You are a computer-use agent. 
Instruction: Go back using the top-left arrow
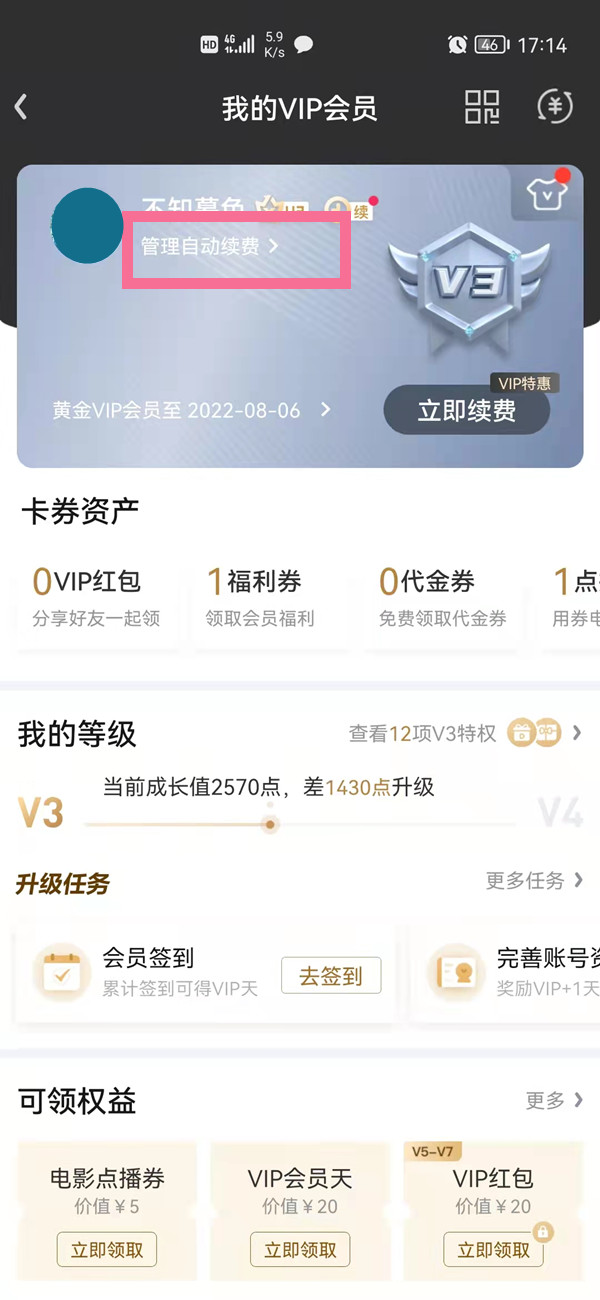point(22,107)
